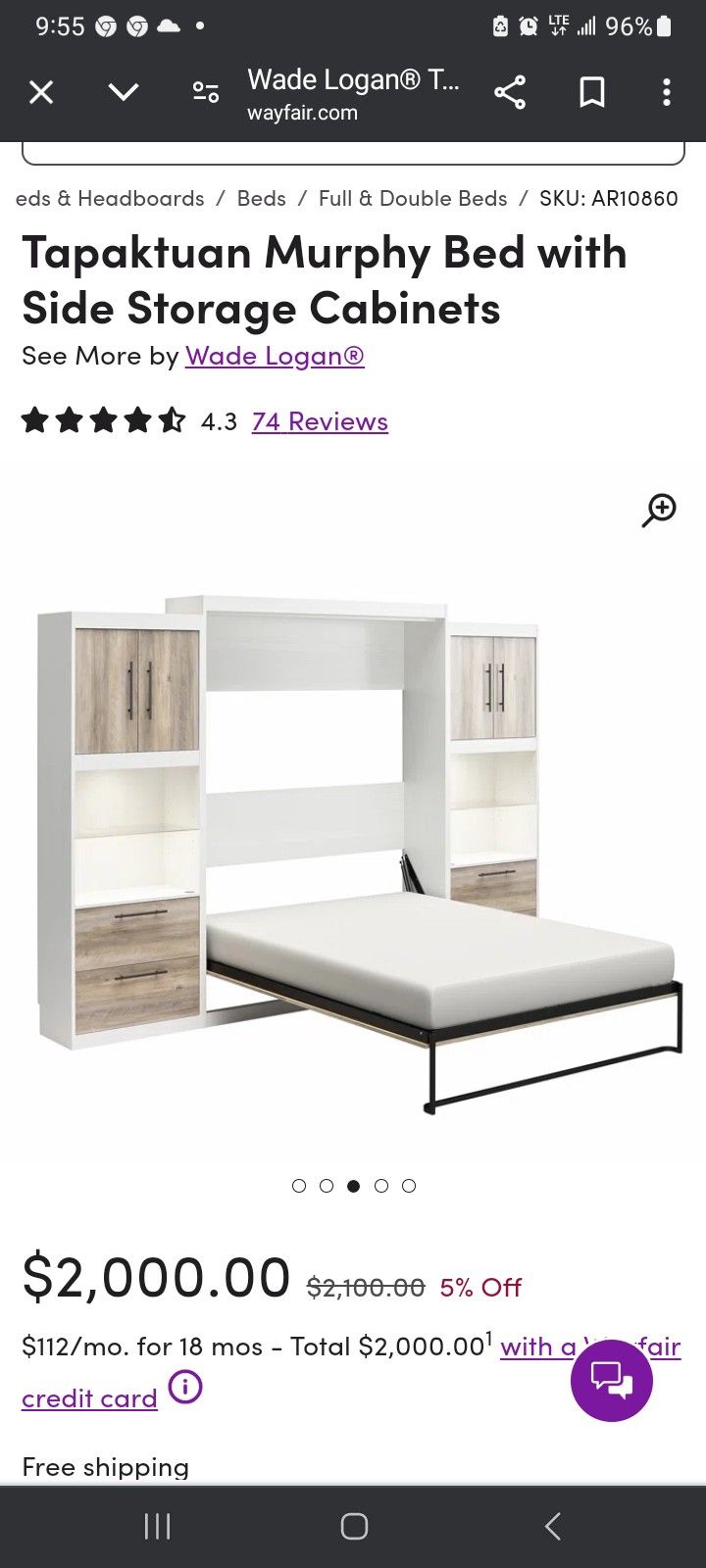Open recent apps from navigation bar
This screenshot has width=706, height=1568.
click(x=157, y=1526)
